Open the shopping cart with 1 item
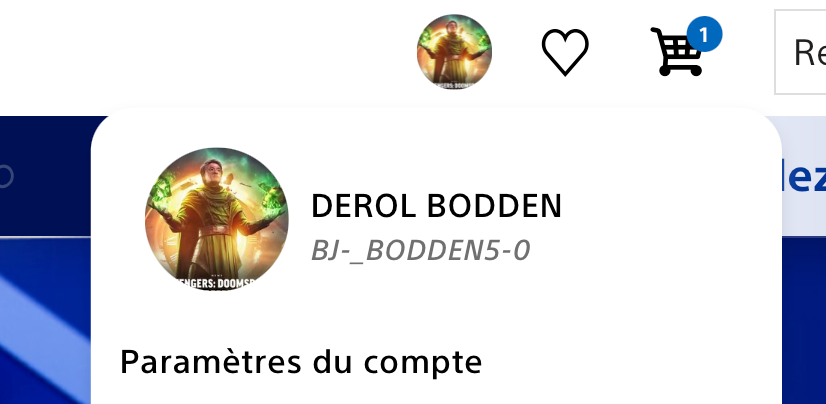 pyautogui.click(x=677, y=52)
